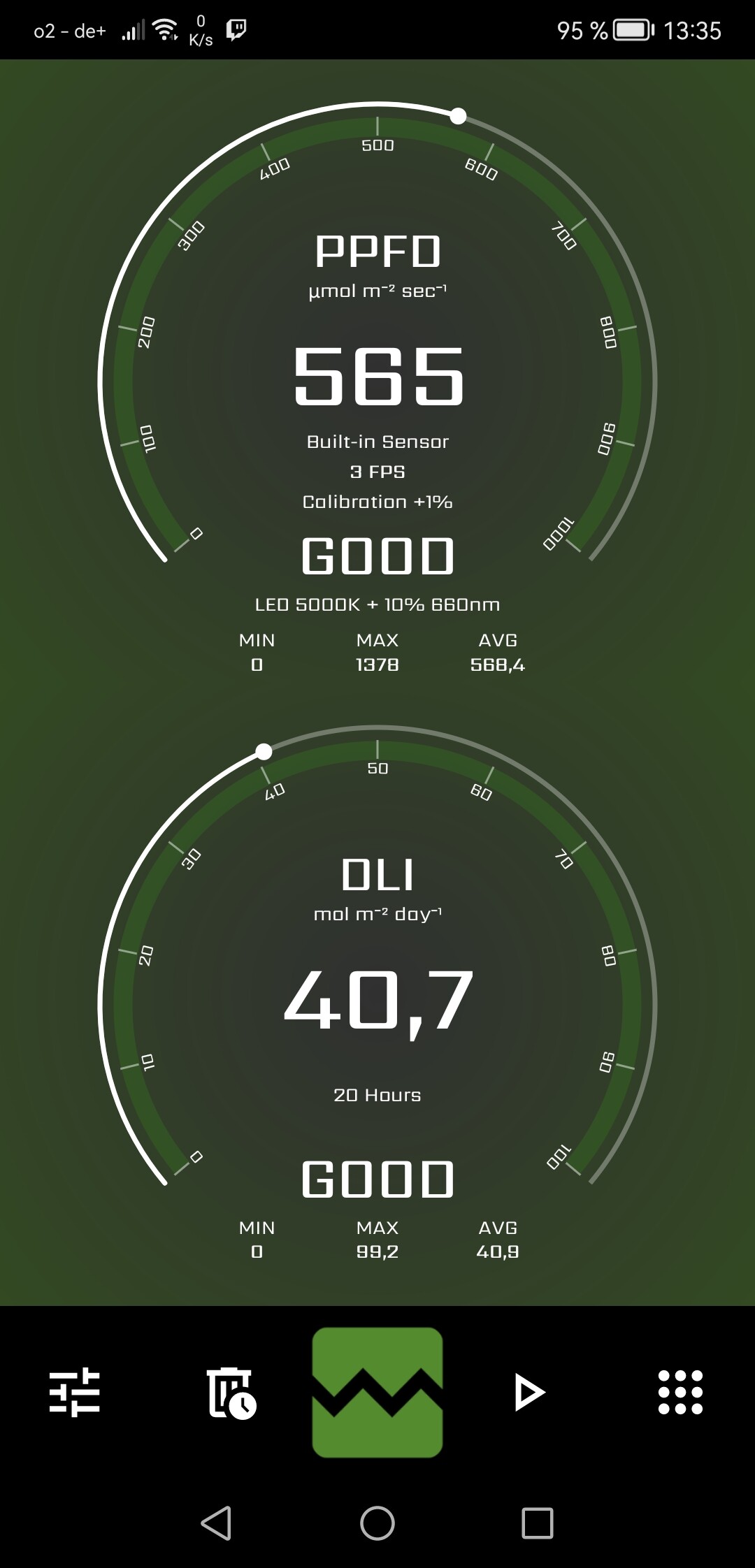Start measurement with the play icon

(x=529, y=1392)
